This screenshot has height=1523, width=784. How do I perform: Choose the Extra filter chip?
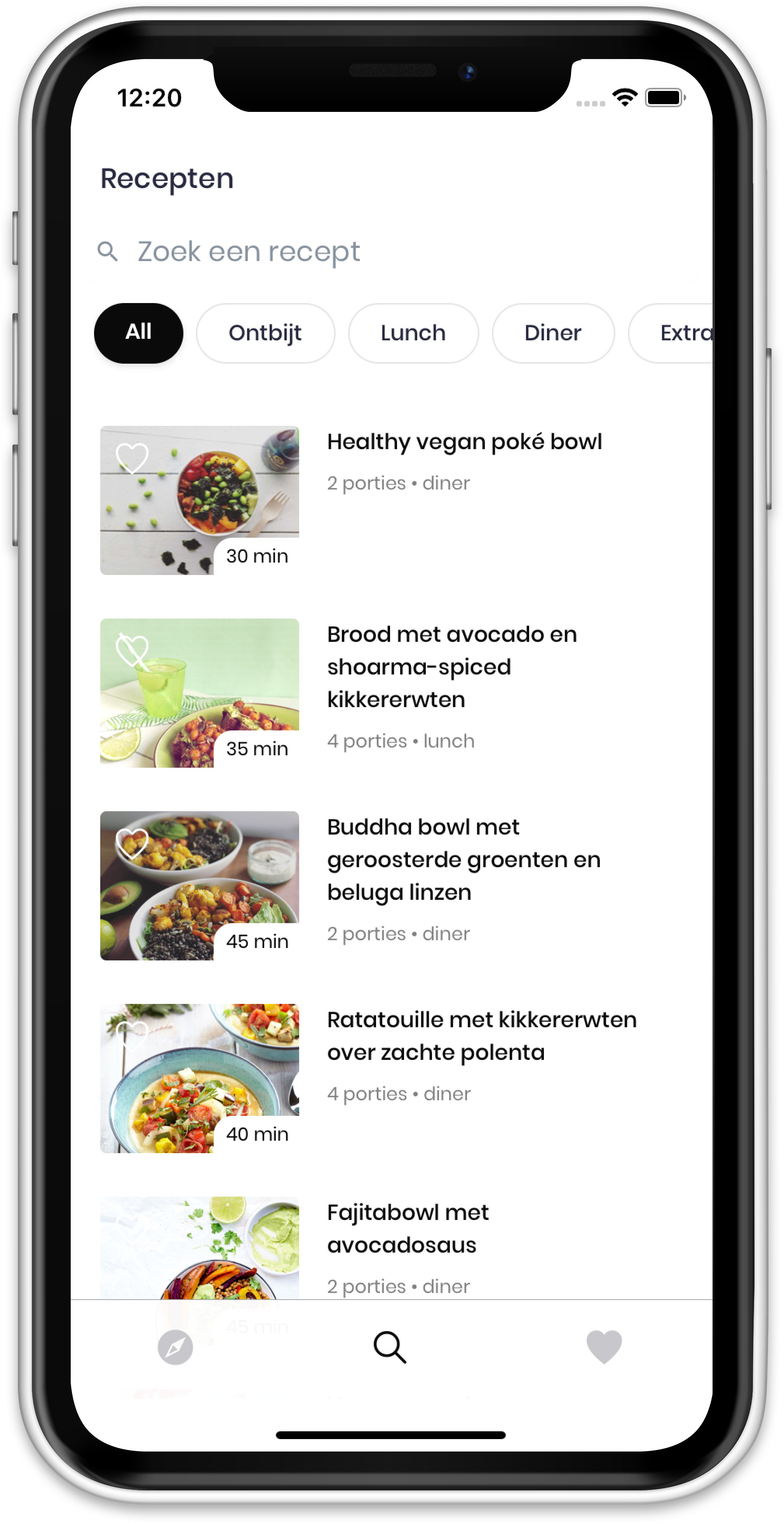click(680, 333)
